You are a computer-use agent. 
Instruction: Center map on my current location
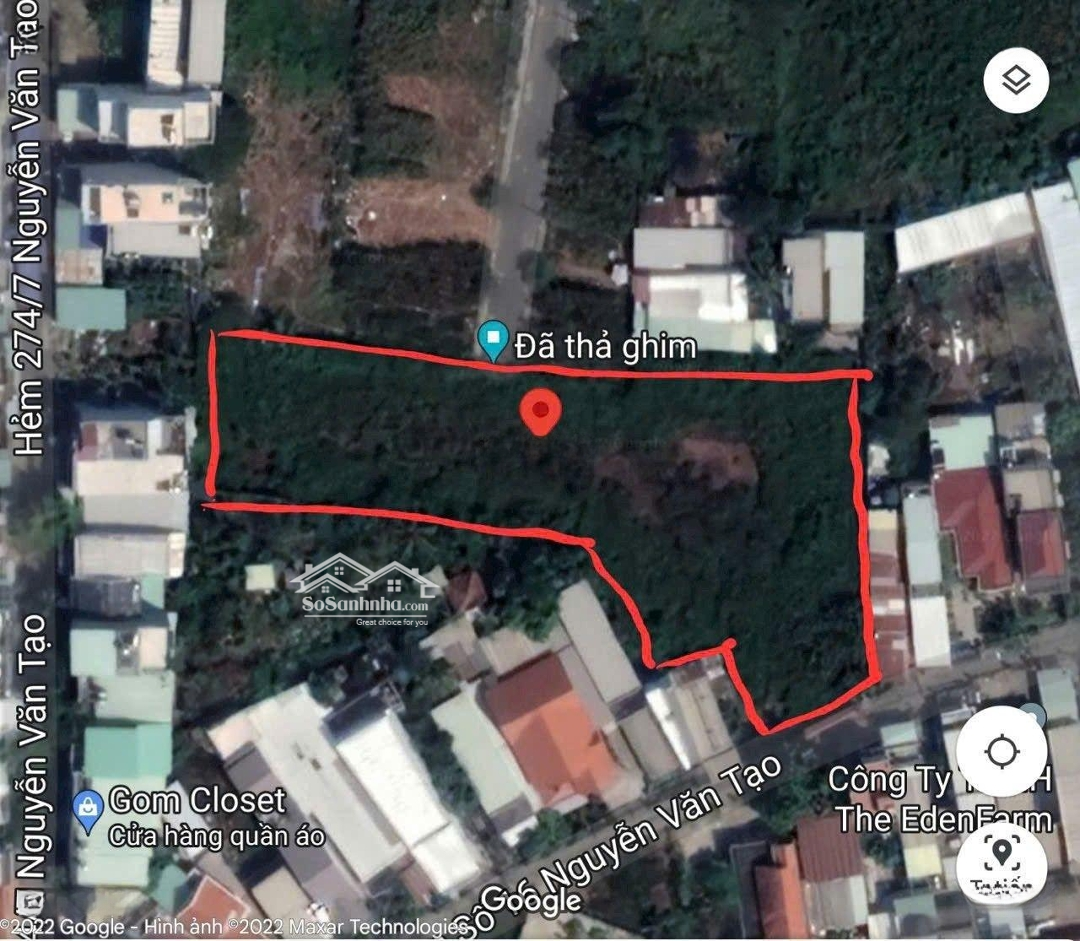pyautogui.click(x=1001, y=751)
